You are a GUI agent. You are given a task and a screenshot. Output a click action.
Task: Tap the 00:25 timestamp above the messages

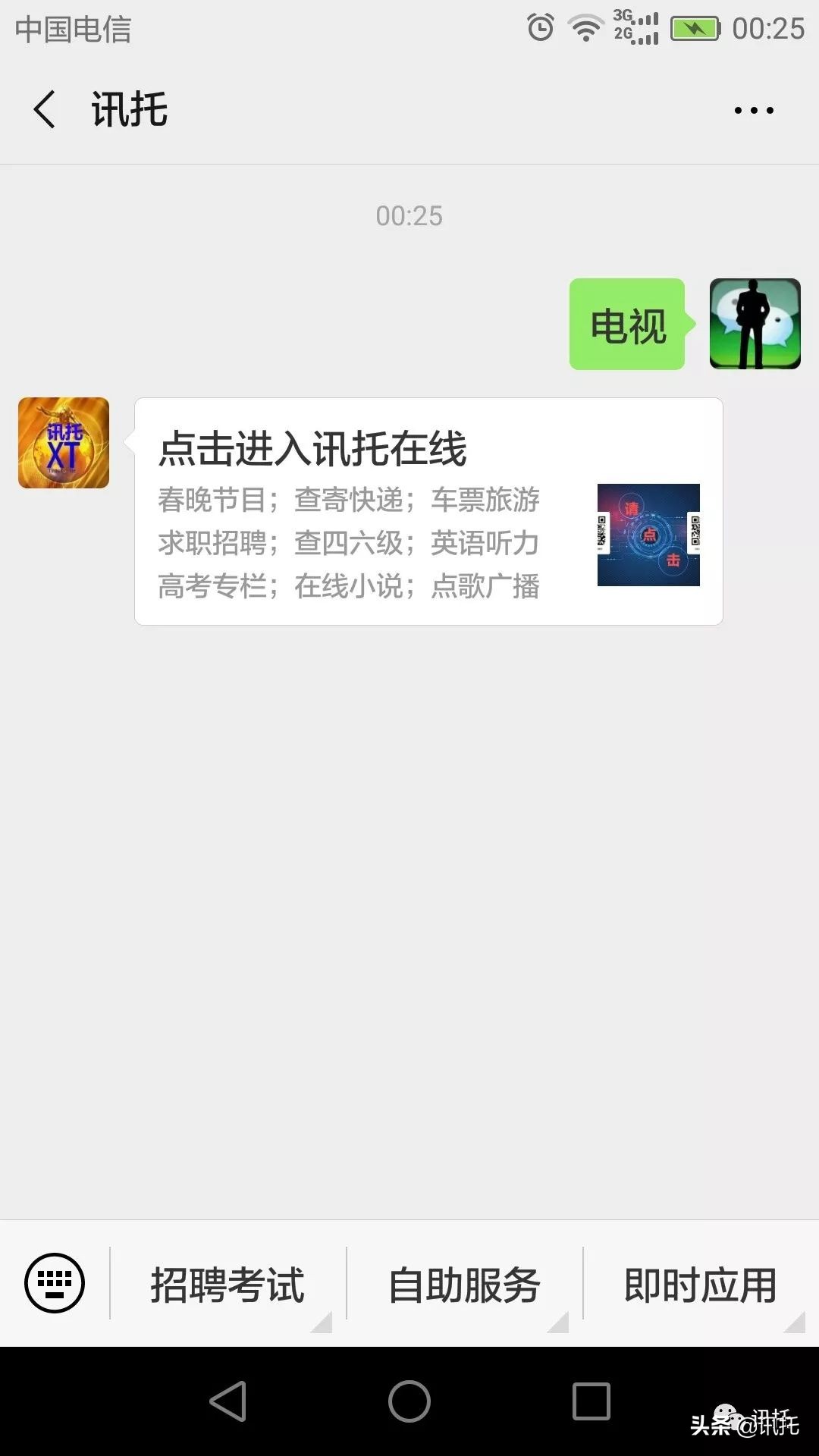[x=409, y=216]
